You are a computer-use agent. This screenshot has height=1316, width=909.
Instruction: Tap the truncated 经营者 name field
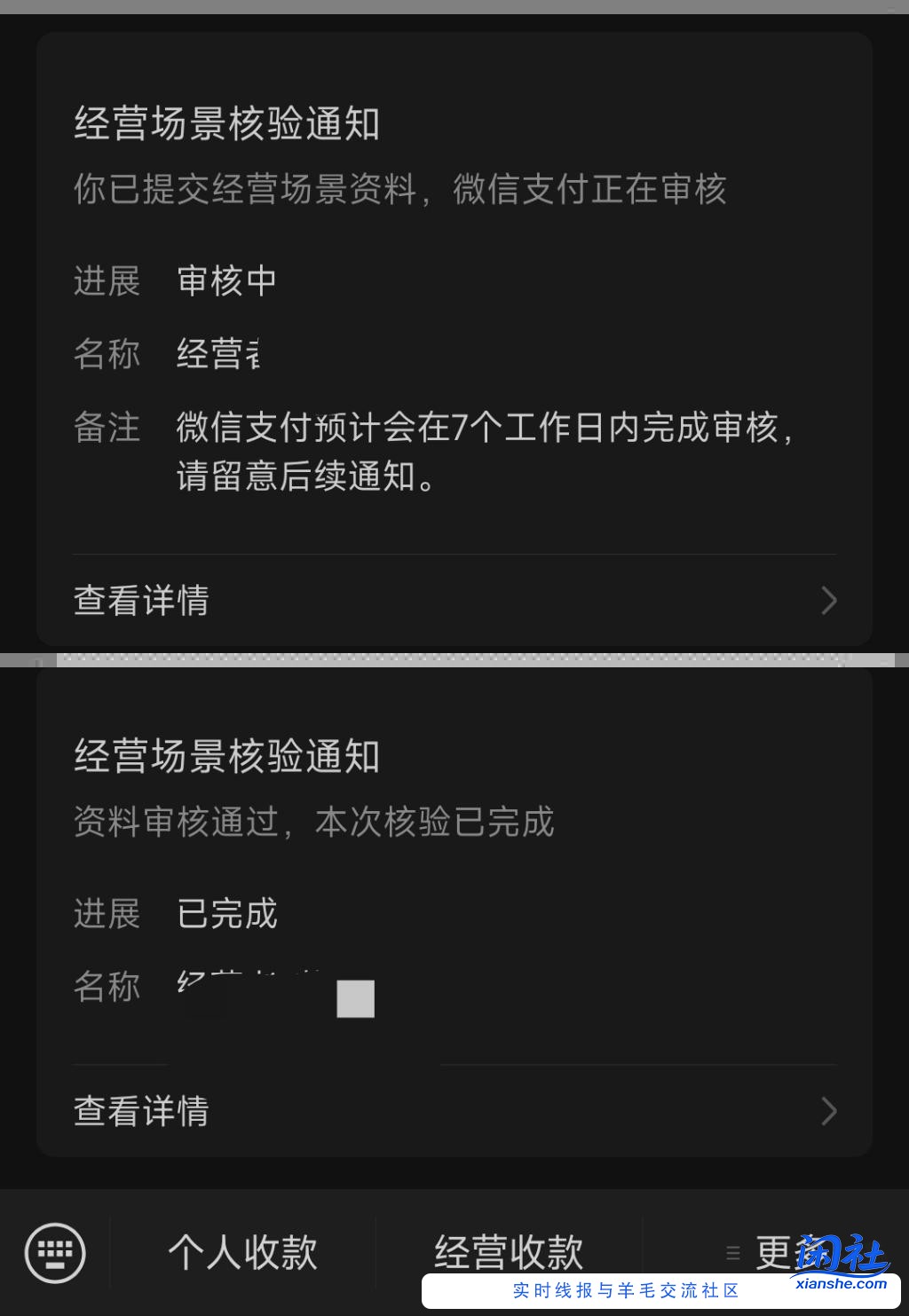(x=218, y=353)
